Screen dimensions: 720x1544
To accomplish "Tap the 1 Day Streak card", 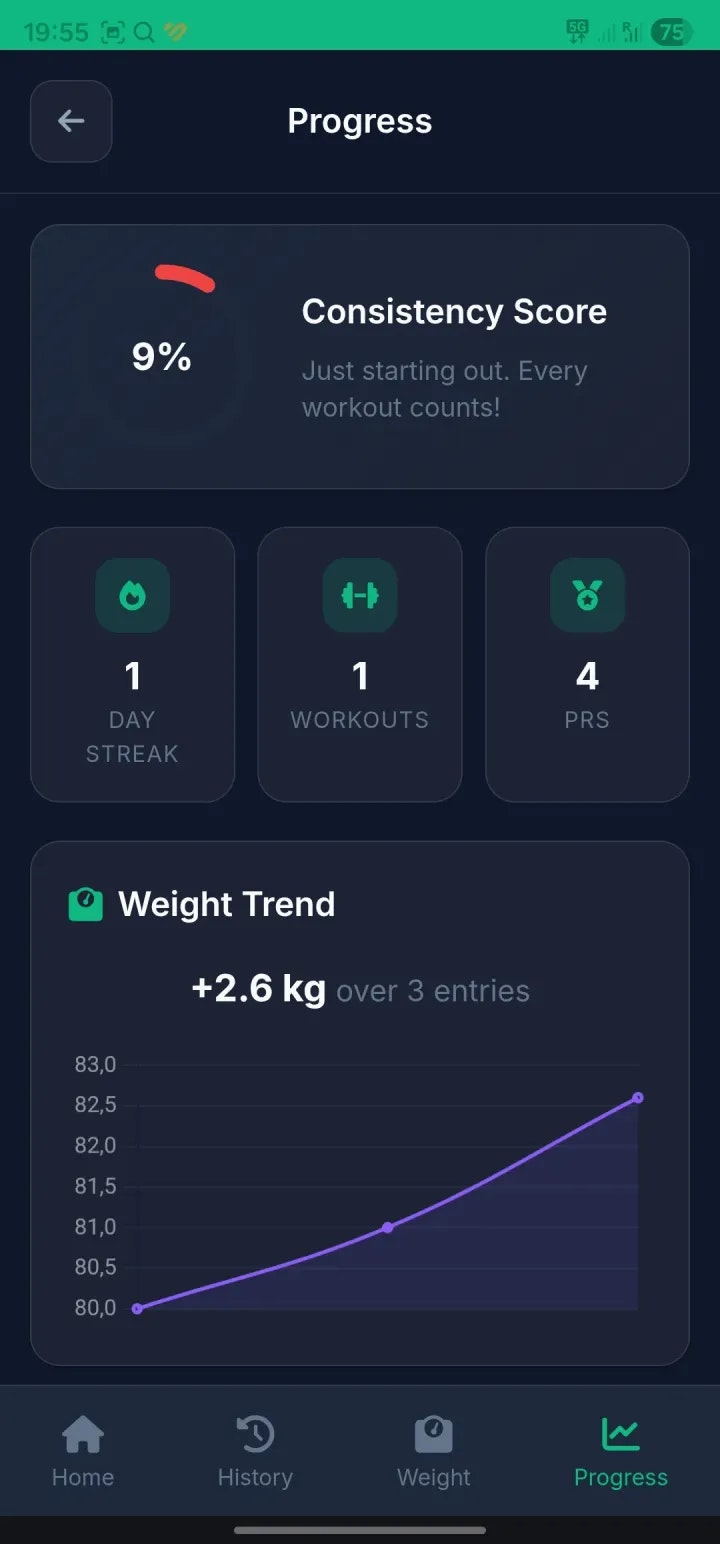I will (133, 663).
